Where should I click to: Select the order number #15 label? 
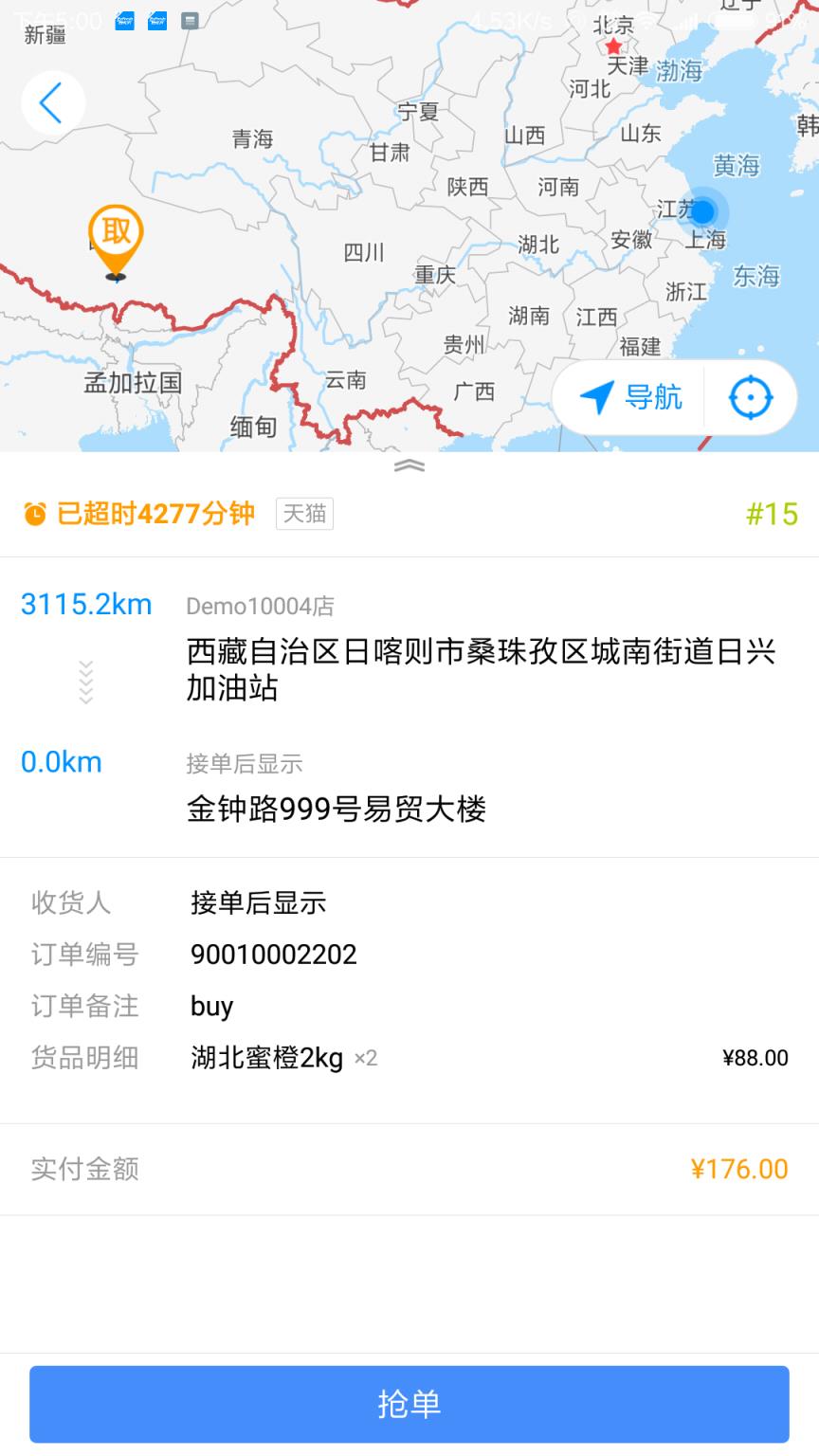click(x=772, y=514)
